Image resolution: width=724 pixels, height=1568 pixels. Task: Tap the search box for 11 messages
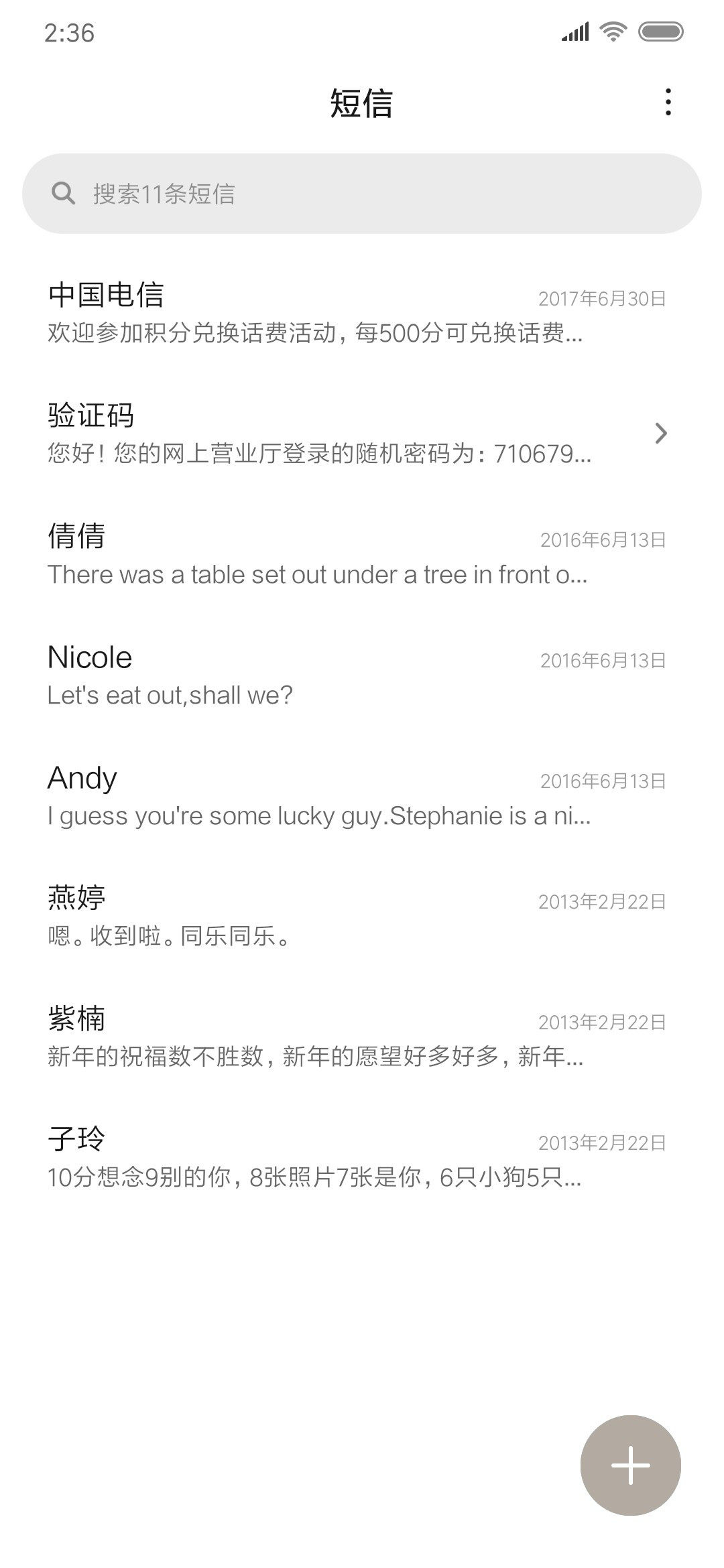tap(362, 194)
